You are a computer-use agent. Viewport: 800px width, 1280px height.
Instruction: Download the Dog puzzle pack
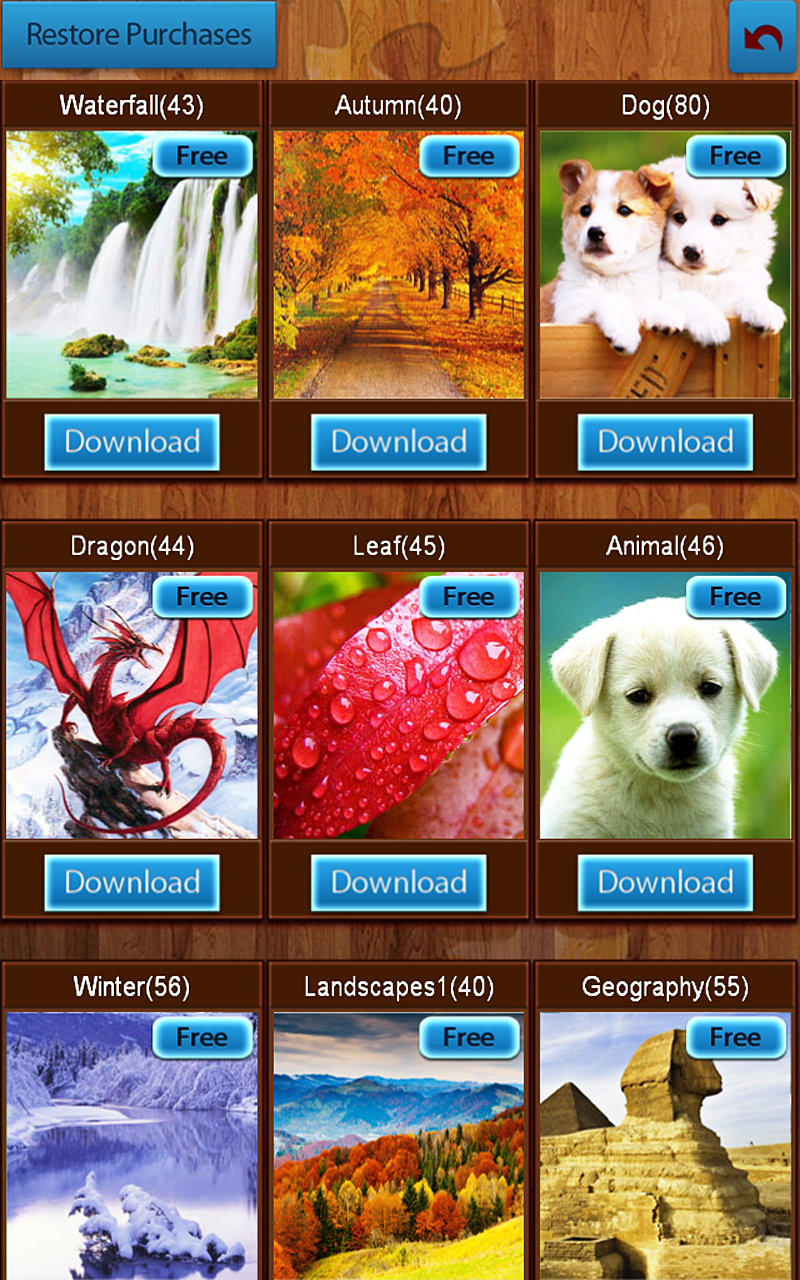[665, 442]
